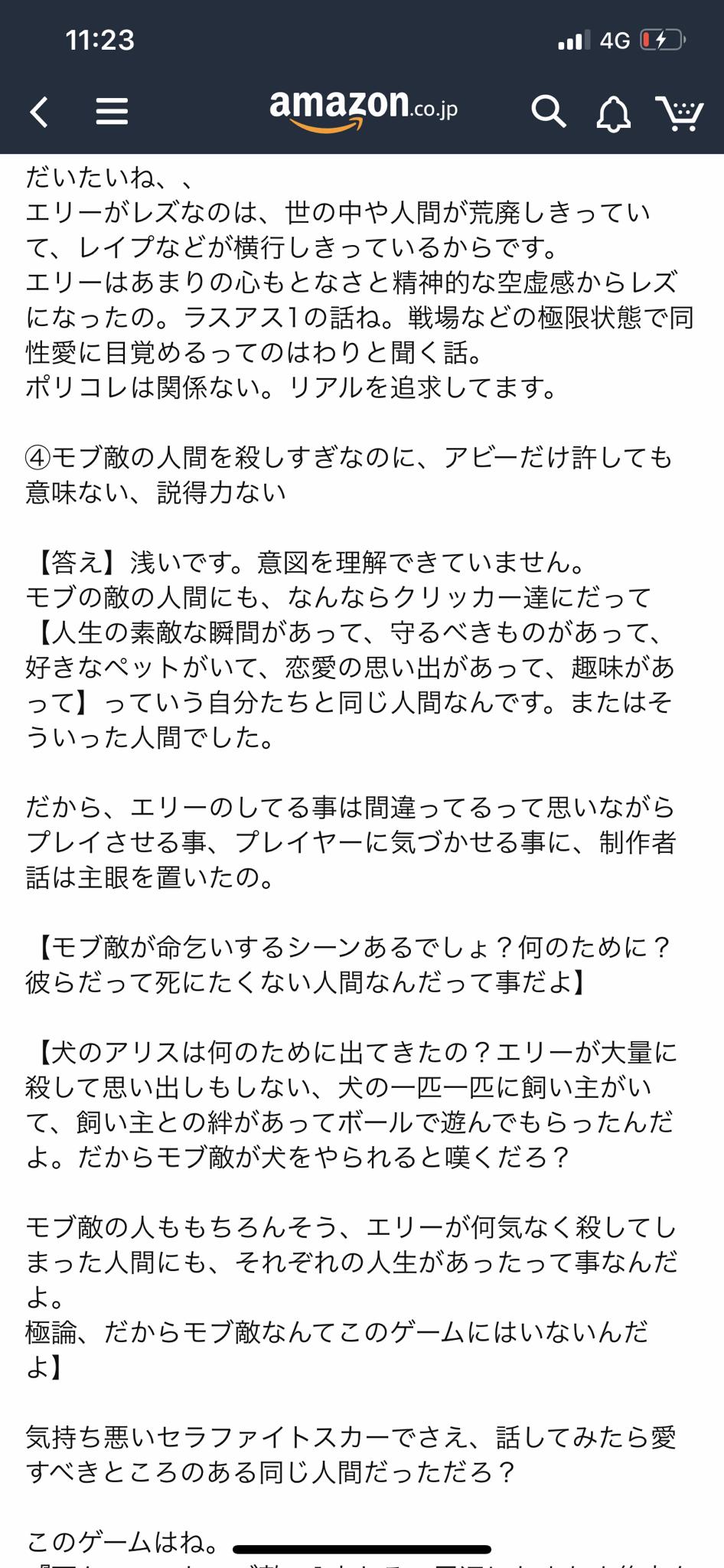Open the search magnifier icon
This screenshot has height=1568, width=724.
coord(549,112)
